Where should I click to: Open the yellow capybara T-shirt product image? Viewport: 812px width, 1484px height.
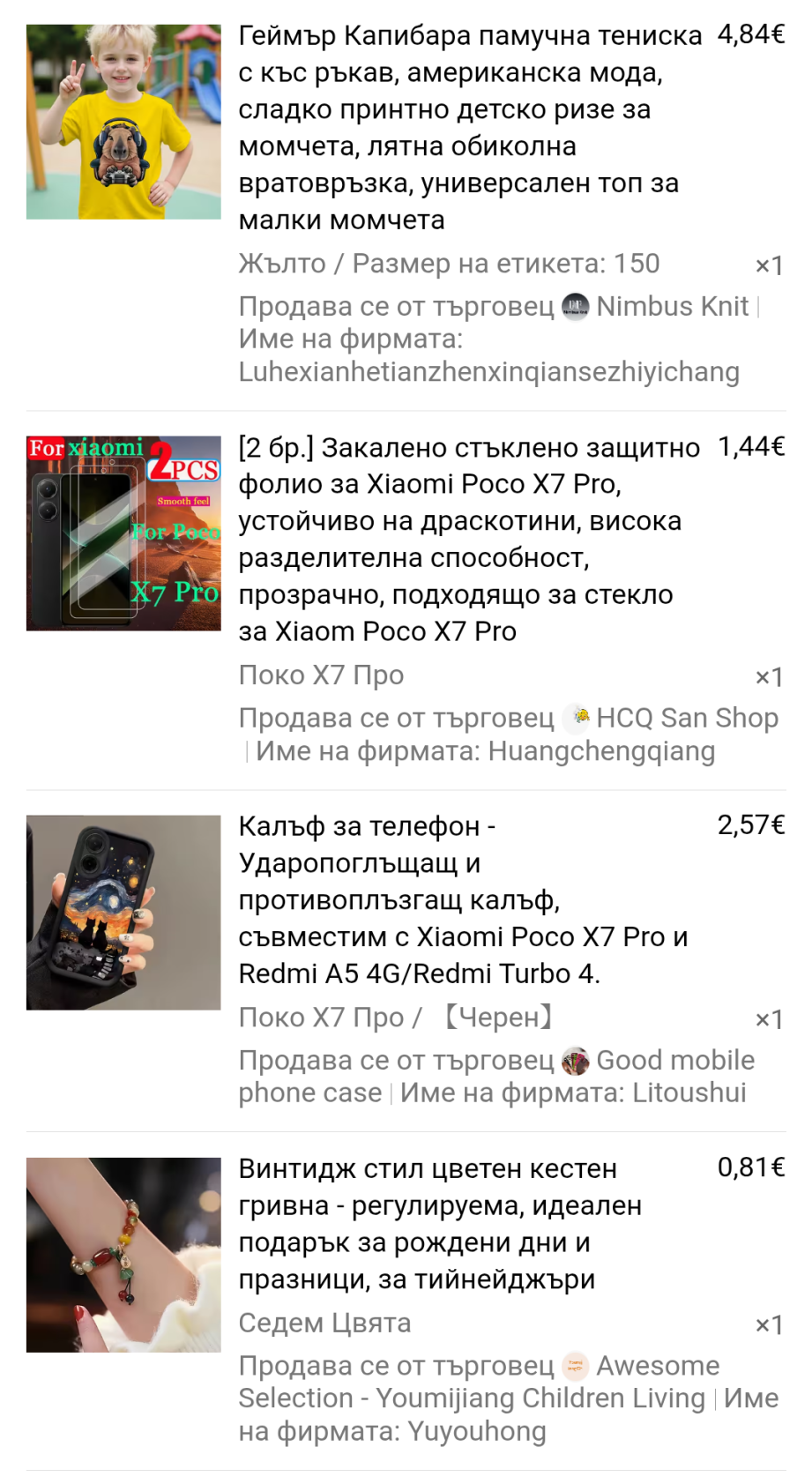click(x=123, y=122)
